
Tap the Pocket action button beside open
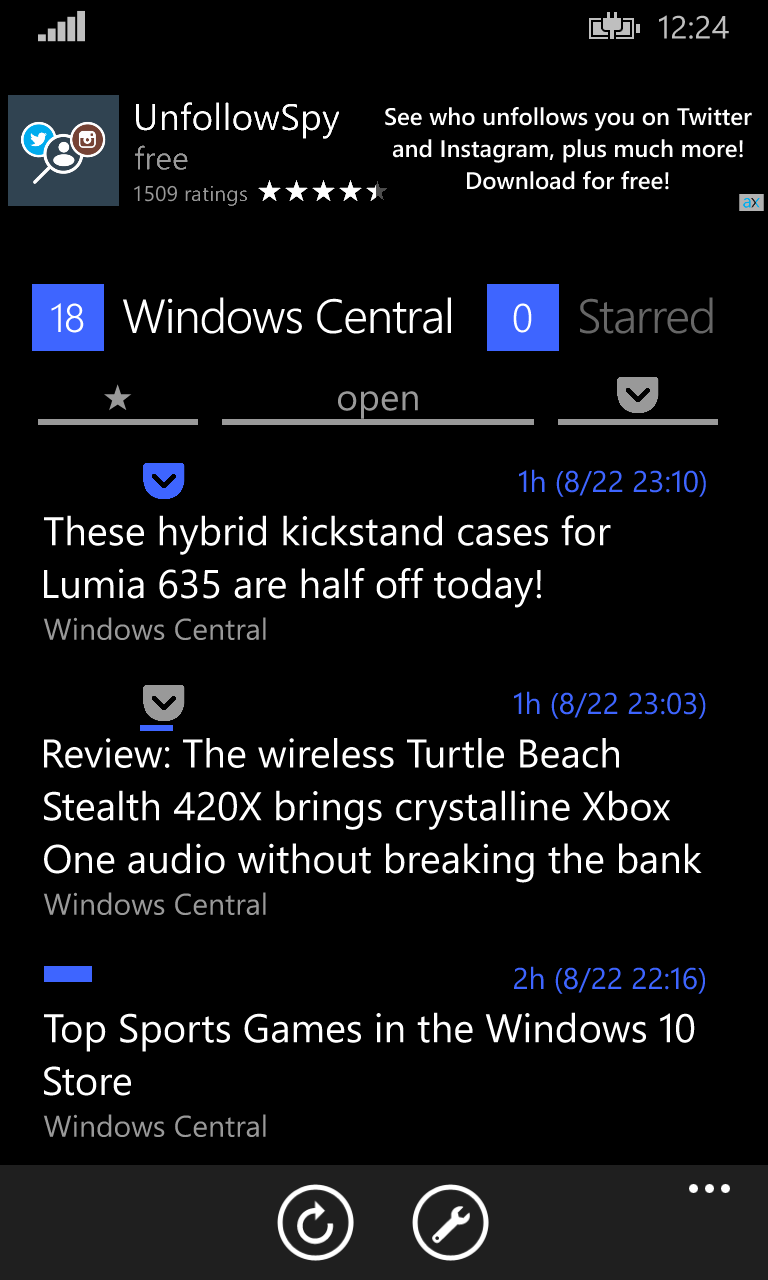pos(637,398)
